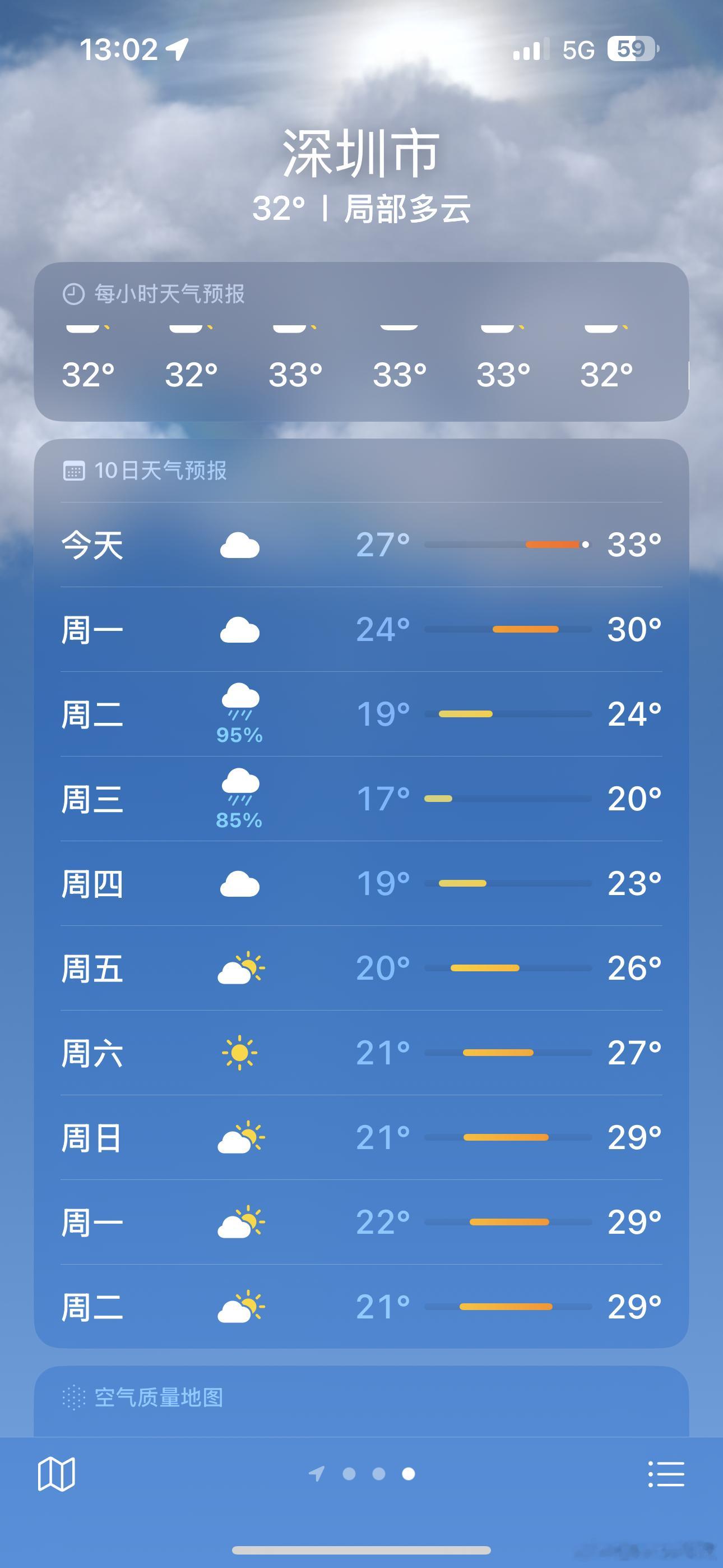
Task: View the sunny 周六 forecast row
Action: [x=361, y=1053]
